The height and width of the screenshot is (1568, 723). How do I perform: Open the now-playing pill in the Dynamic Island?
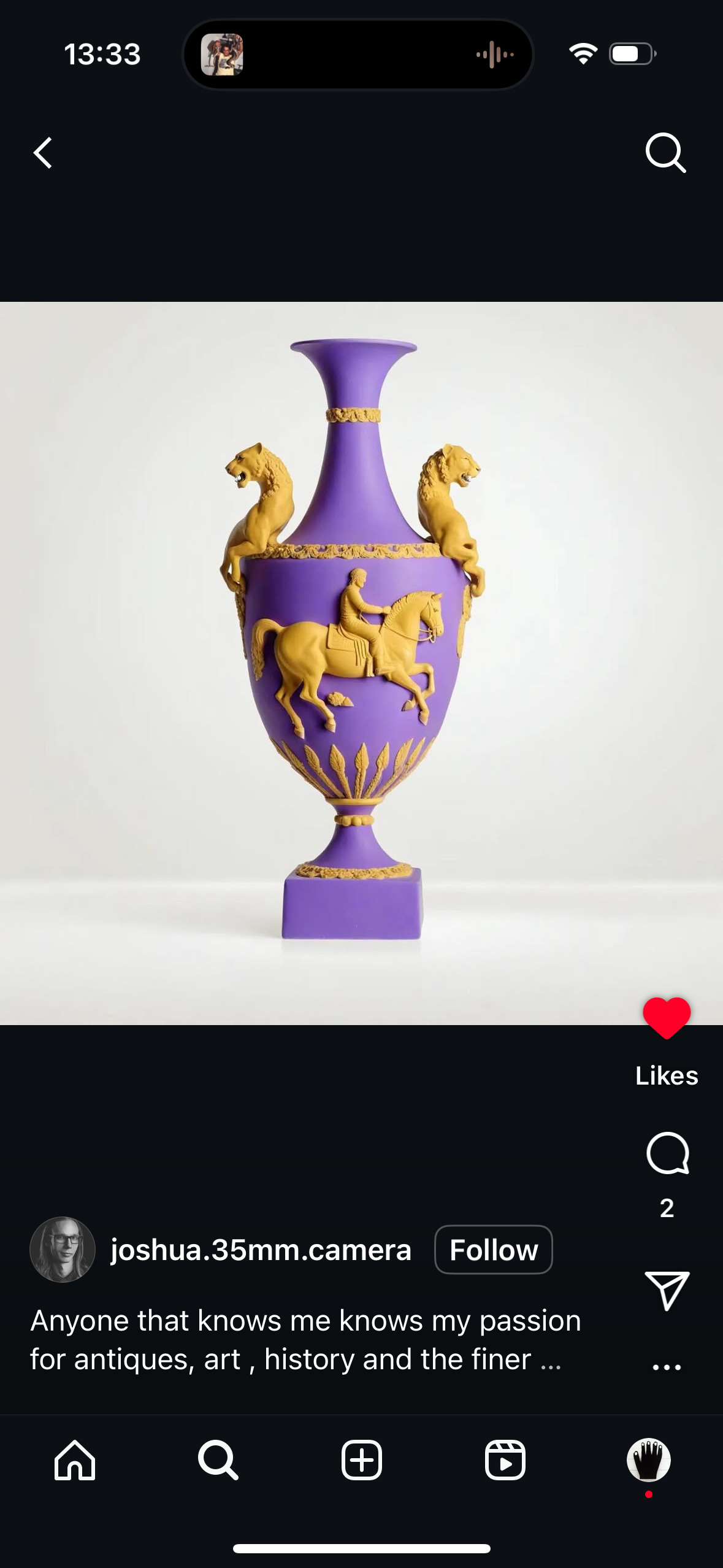[x=358, y=55]
